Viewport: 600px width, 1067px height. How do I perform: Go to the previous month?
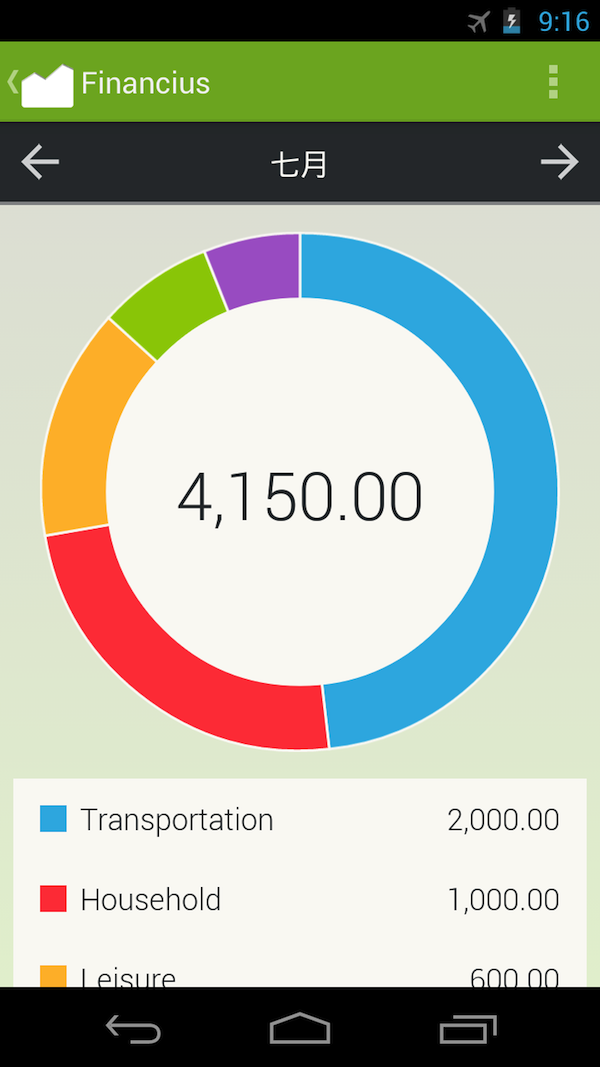[x=40, y=162]
